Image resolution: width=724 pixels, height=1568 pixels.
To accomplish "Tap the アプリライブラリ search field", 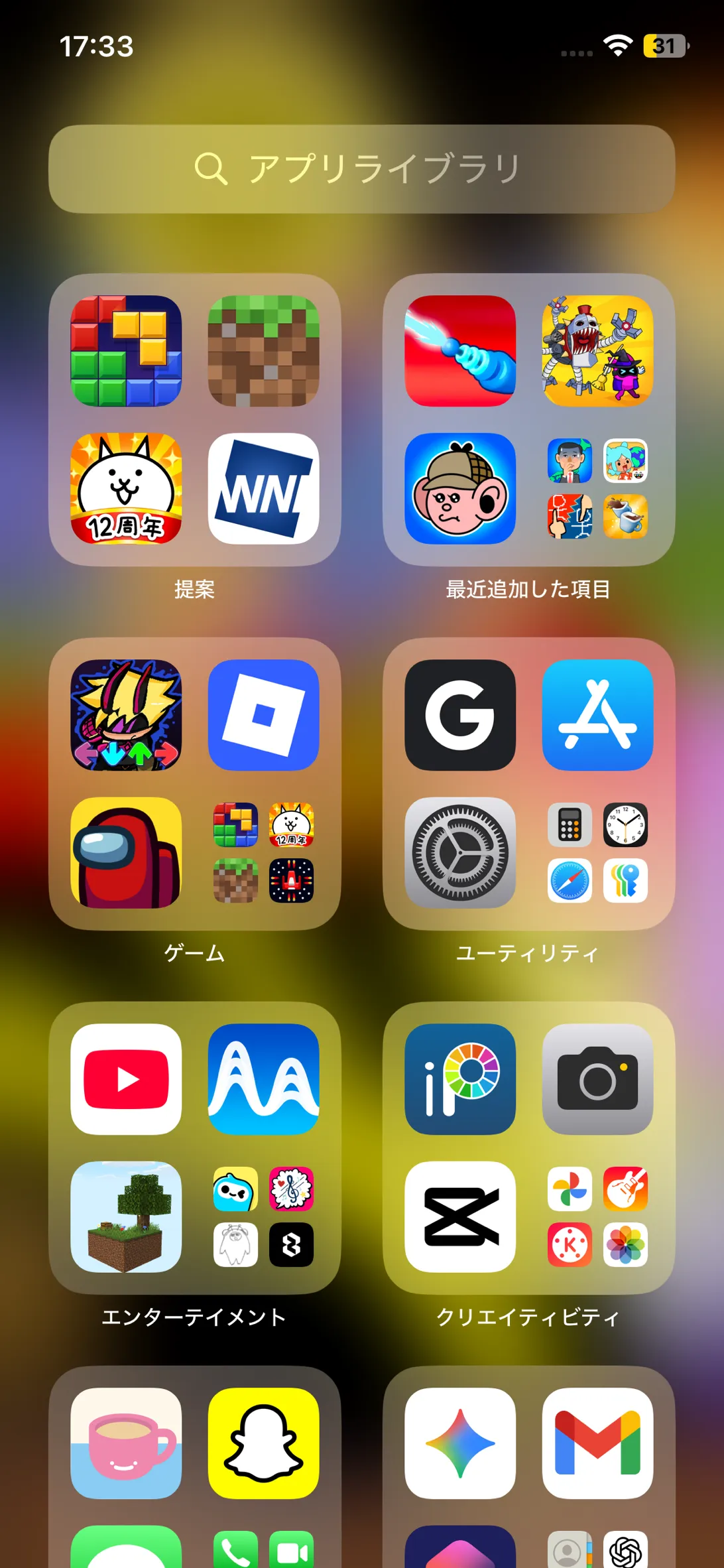I will (361, 168).
